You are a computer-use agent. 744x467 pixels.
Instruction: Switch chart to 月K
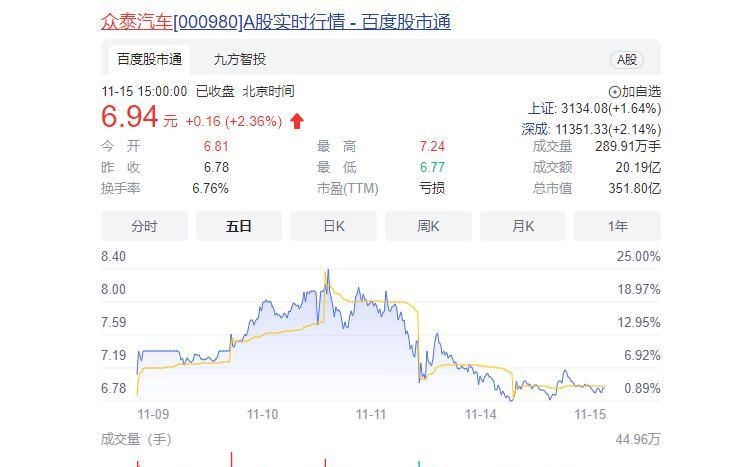(x=523, y=226)
